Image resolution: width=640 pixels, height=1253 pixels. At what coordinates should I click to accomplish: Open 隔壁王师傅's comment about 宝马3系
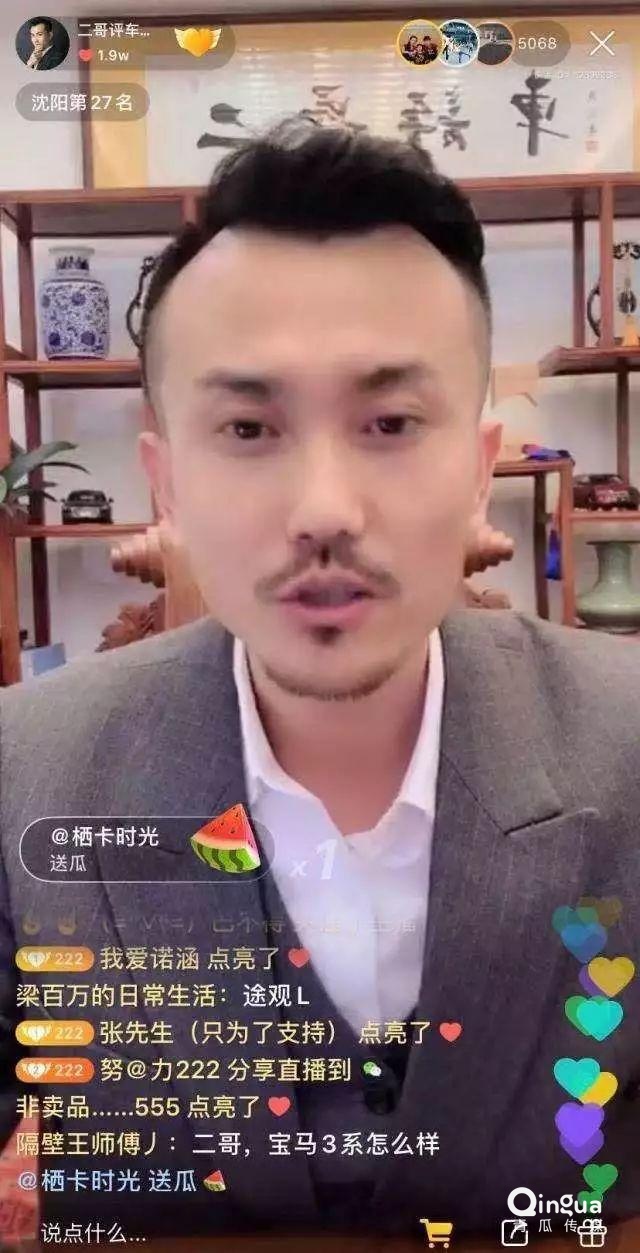228,1144
